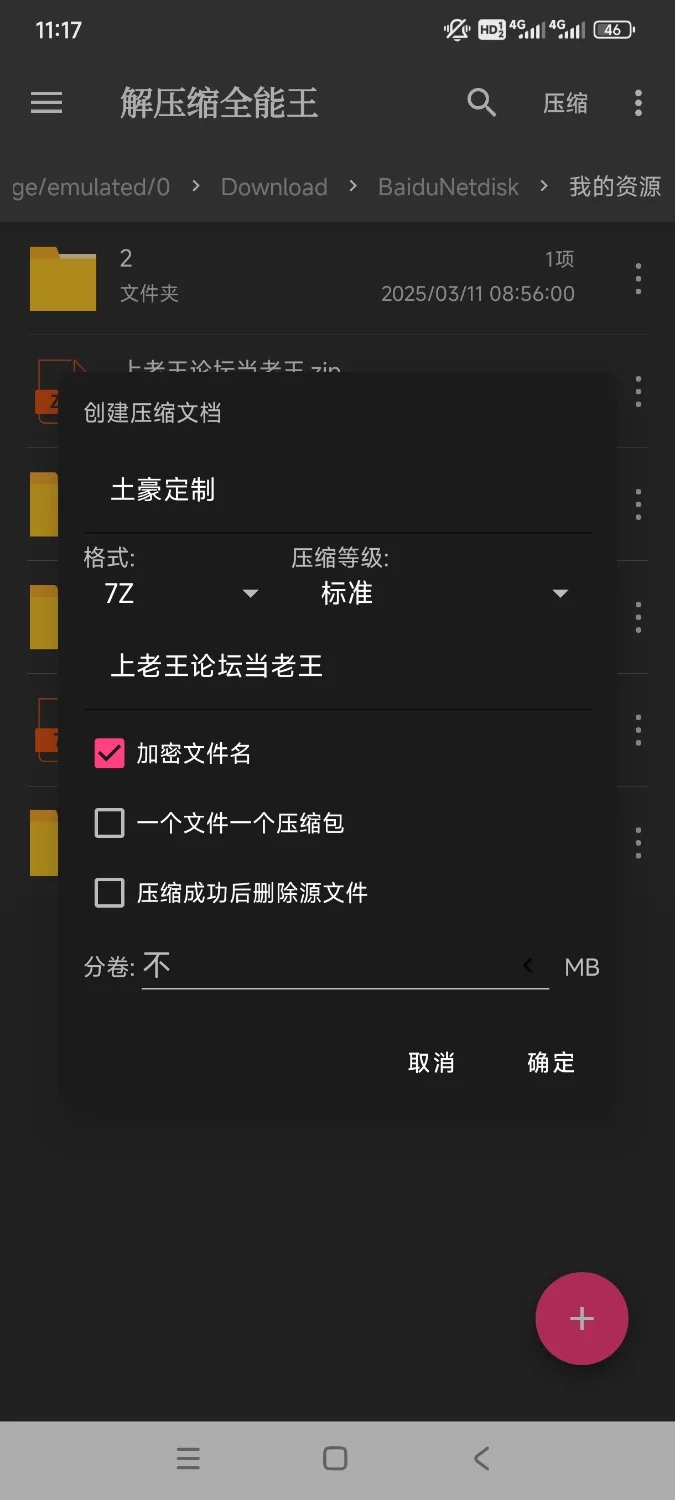Tap the archive name field 土豪定制
Image resolution: width=675 pixels, height=1500 pixels.
pyautogui.click(x=337, y=490)
